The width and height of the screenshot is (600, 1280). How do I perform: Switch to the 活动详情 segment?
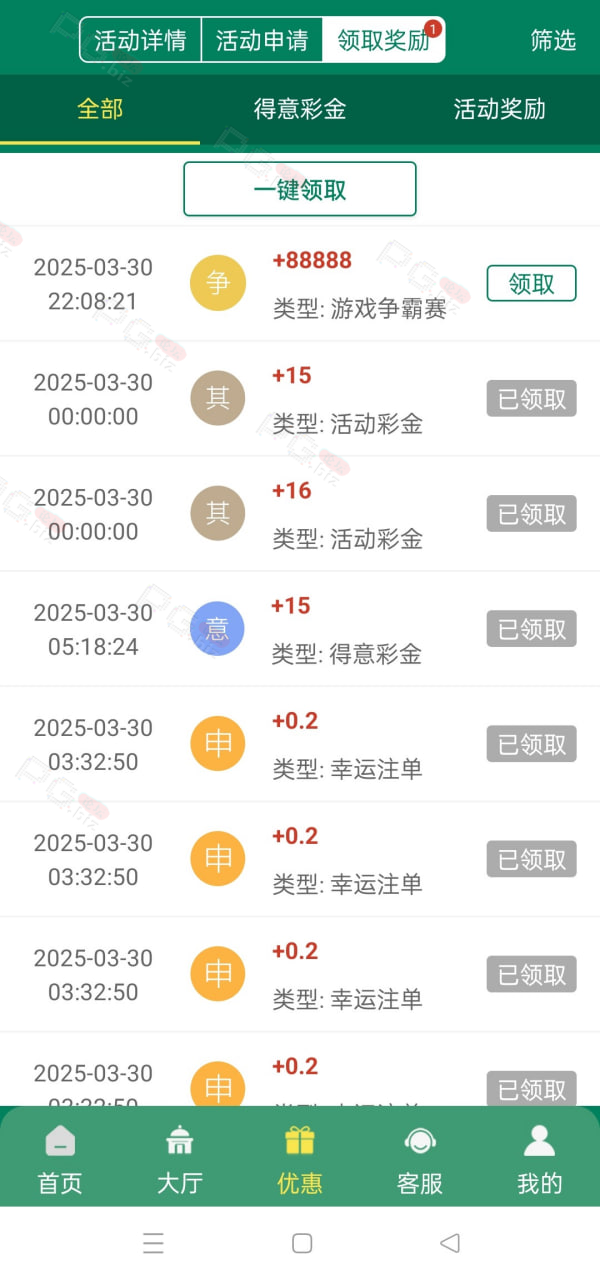(141, 40)
